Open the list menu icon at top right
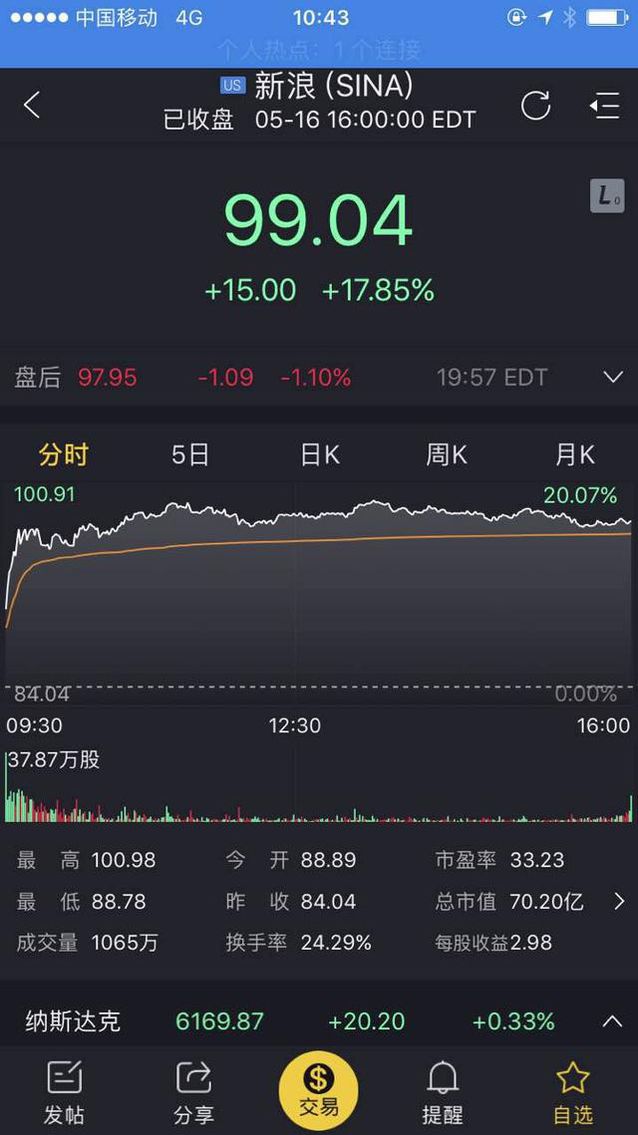This screenshot has width=638, height=1135. [605, 106]
